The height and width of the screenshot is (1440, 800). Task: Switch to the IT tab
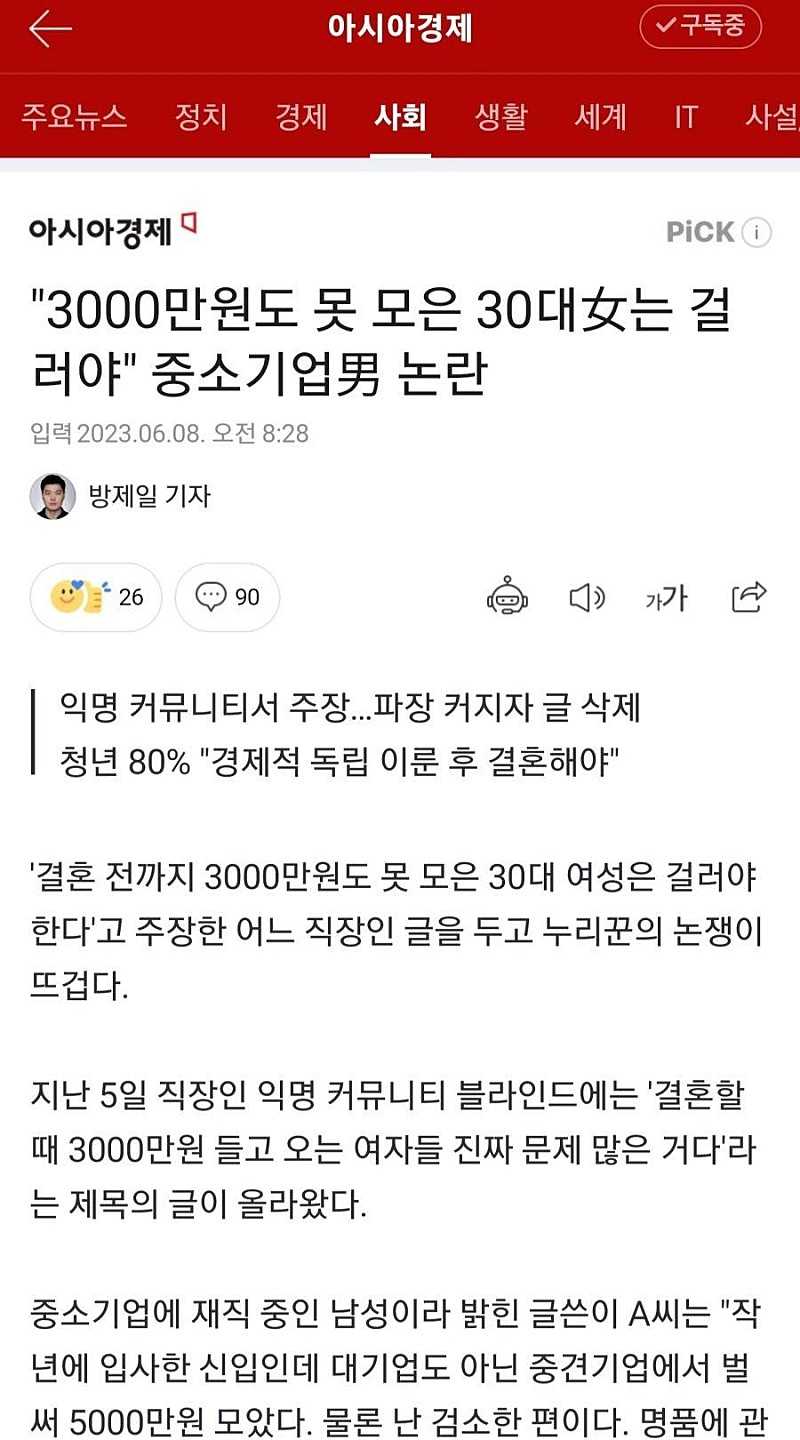(685, 117)
